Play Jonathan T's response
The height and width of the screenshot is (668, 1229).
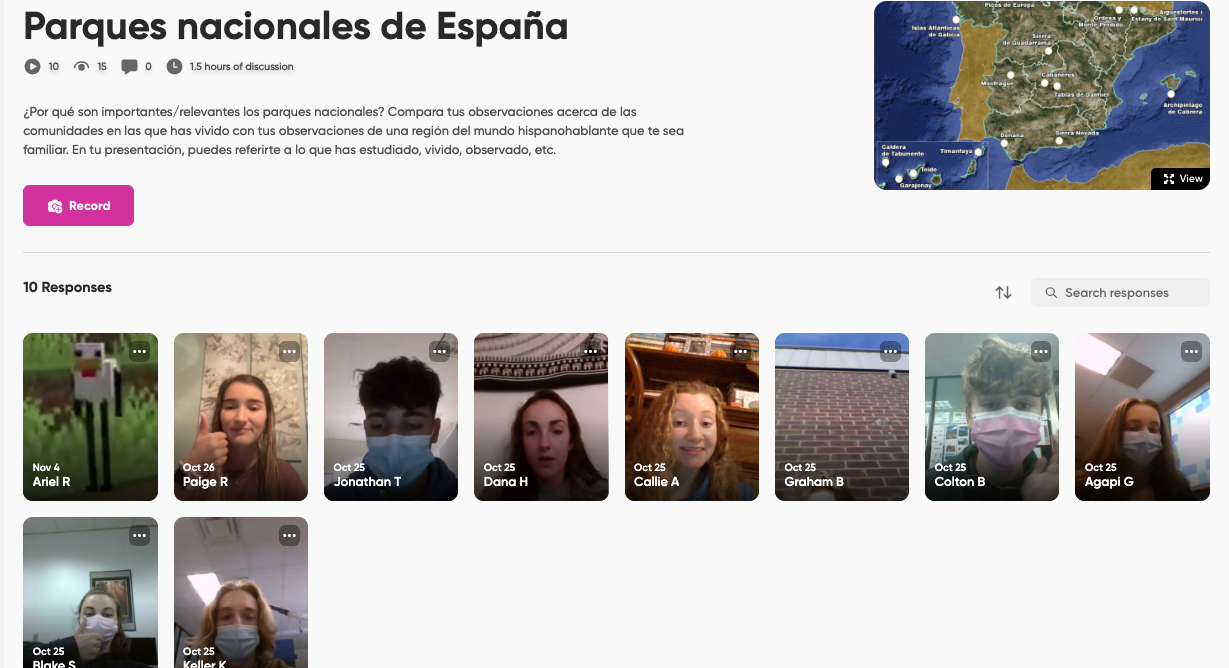(391, 420)
